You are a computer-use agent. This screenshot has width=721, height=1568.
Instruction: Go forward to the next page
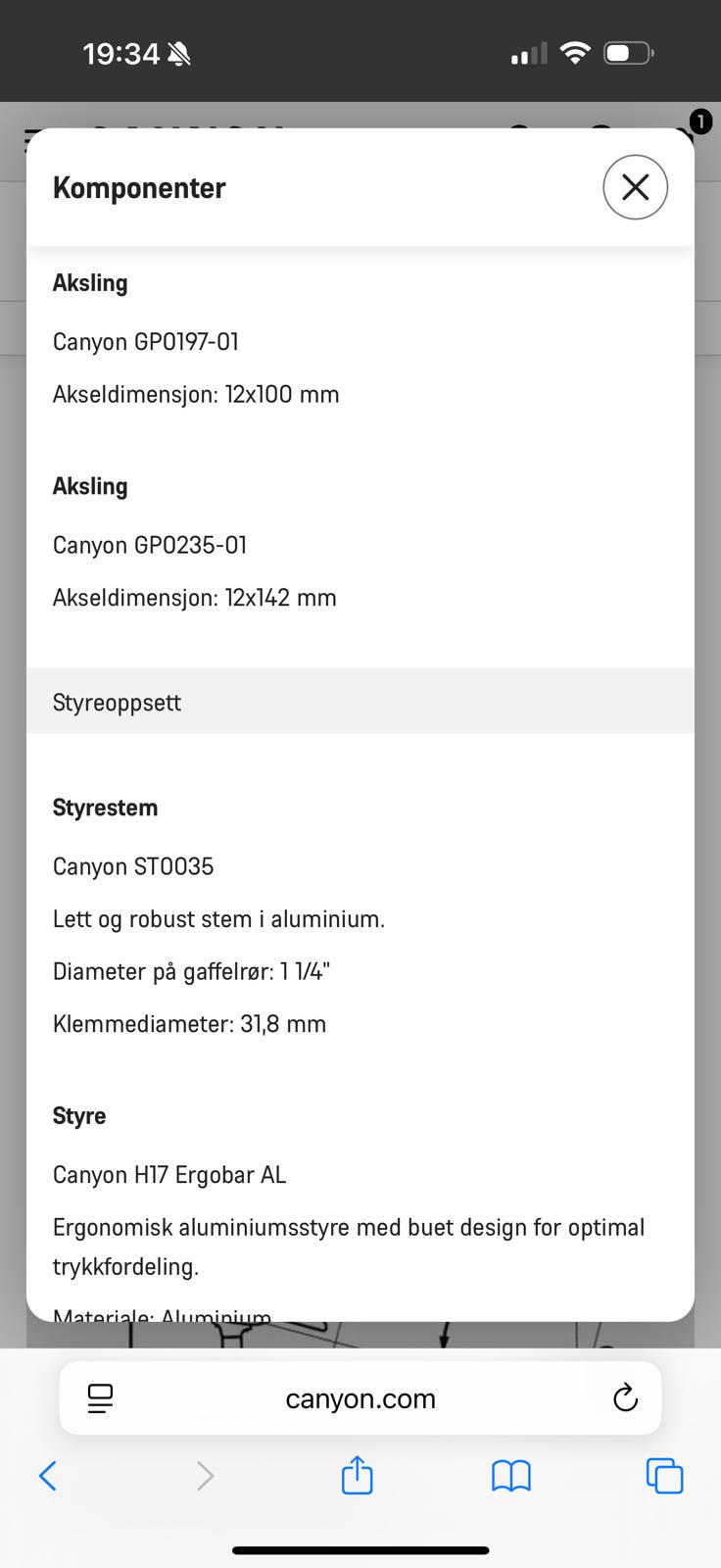pyautogui.click(x=205, y=1475)
